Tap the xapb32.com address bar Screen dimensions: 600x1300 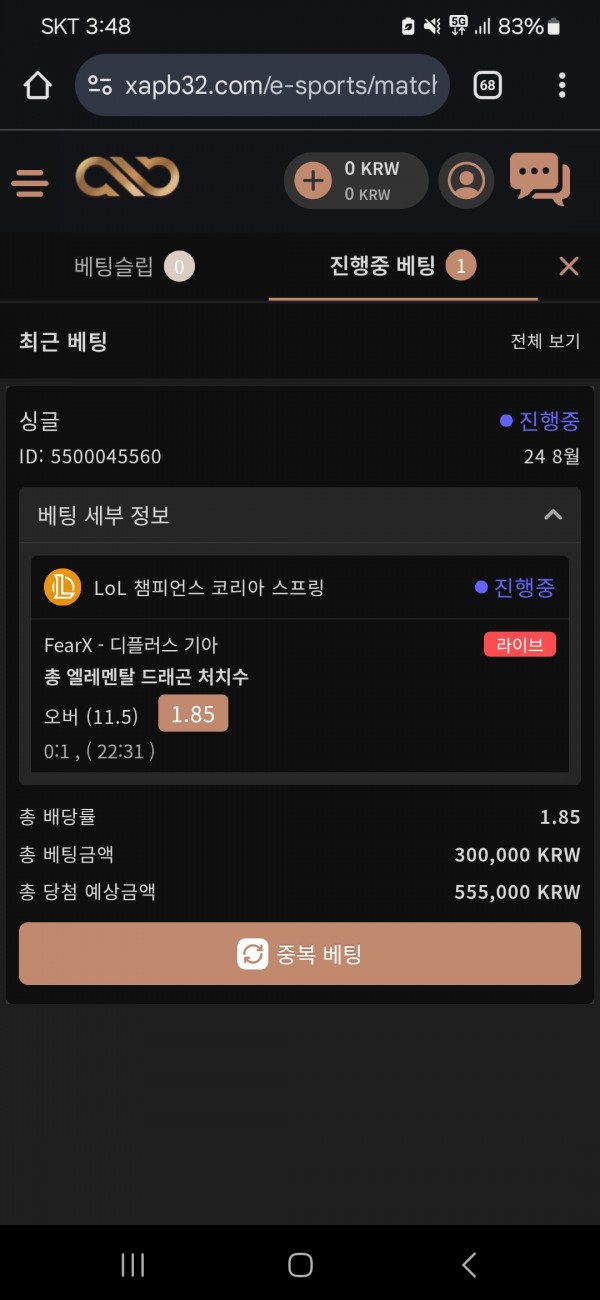(x=262, y=85)
